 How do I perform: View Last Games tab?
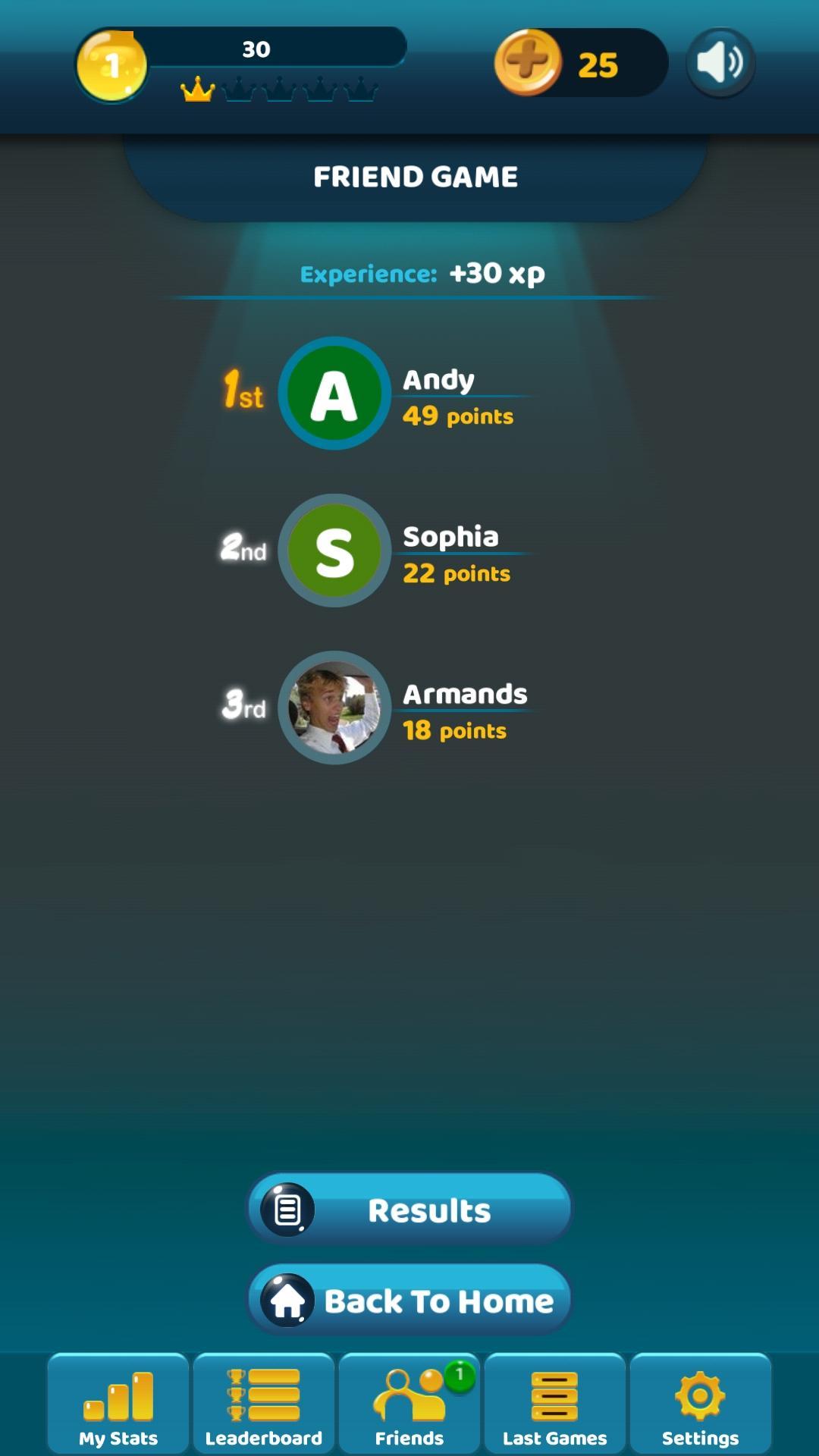click(555, 1403)
